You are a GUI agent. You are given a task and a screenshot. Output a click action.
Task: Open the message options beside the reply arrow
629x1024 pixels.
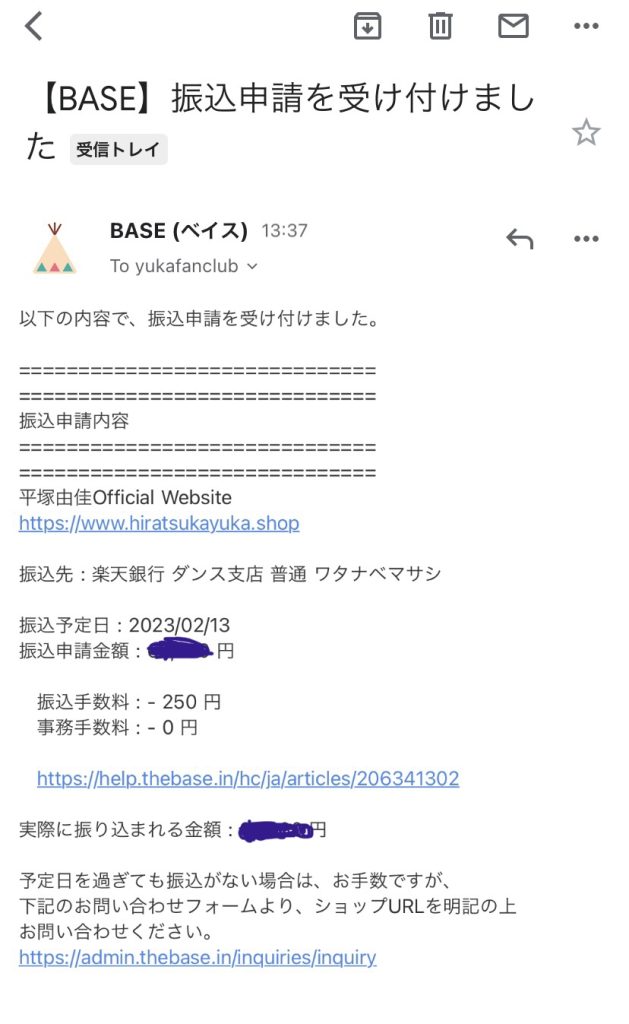point(586,239)
